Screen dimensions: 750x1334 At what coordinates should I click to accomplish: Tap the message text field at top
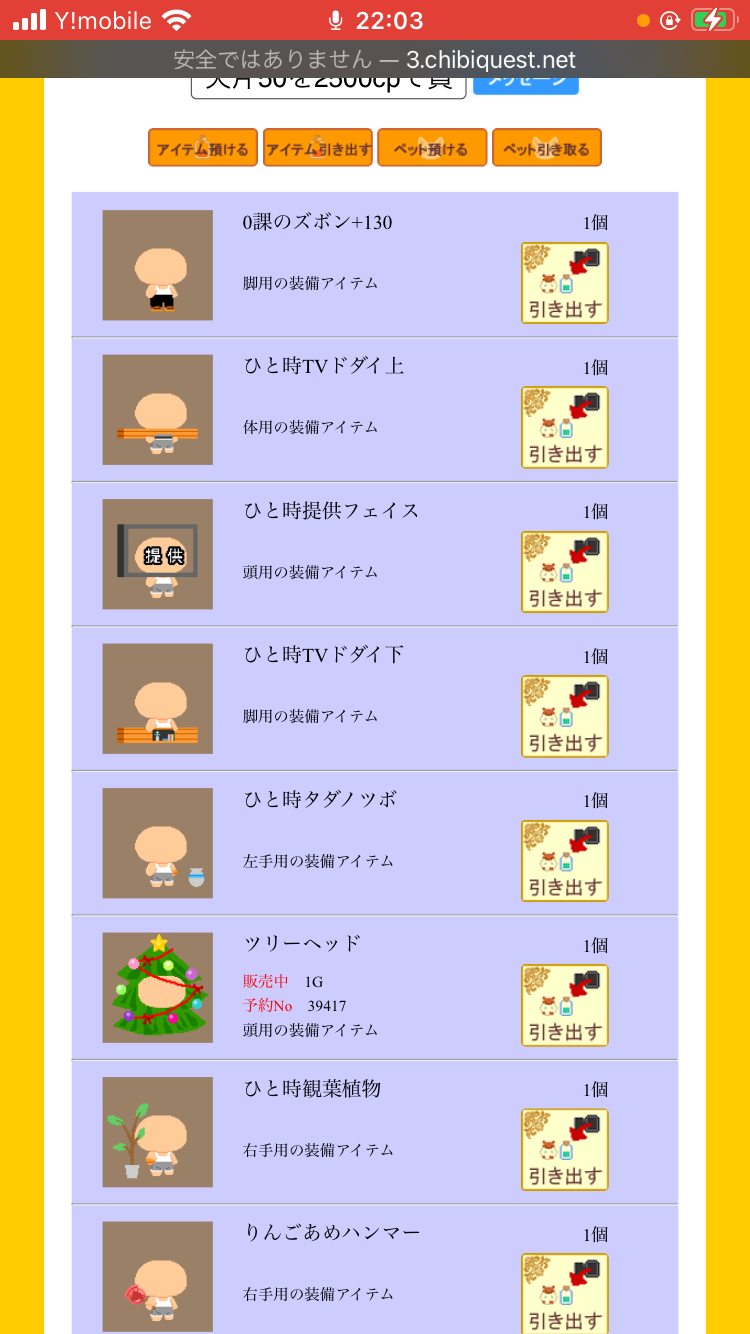pyautogui.click(x=328, y=86)
